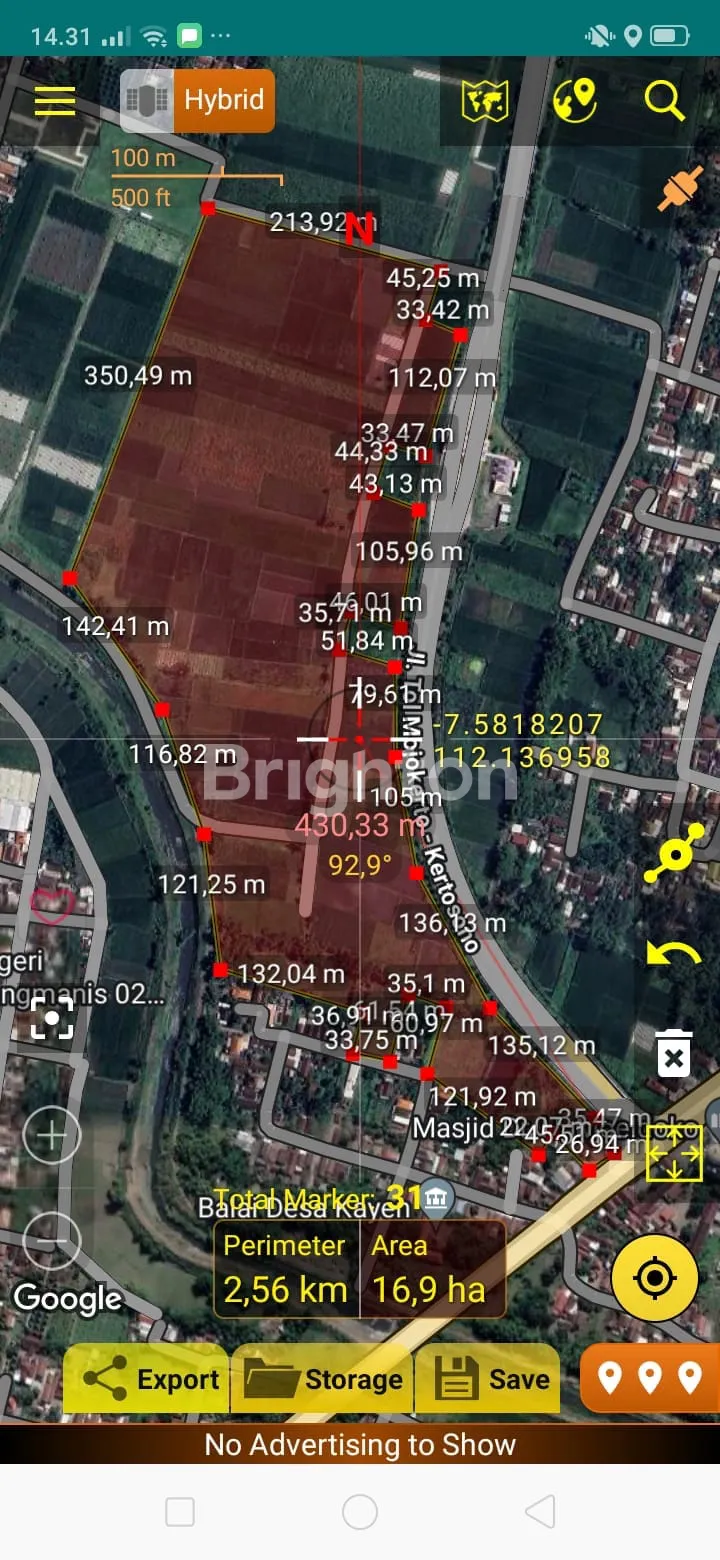
Task: Export the measurement
Action: pyautogui.click(x=148, y=1380)
